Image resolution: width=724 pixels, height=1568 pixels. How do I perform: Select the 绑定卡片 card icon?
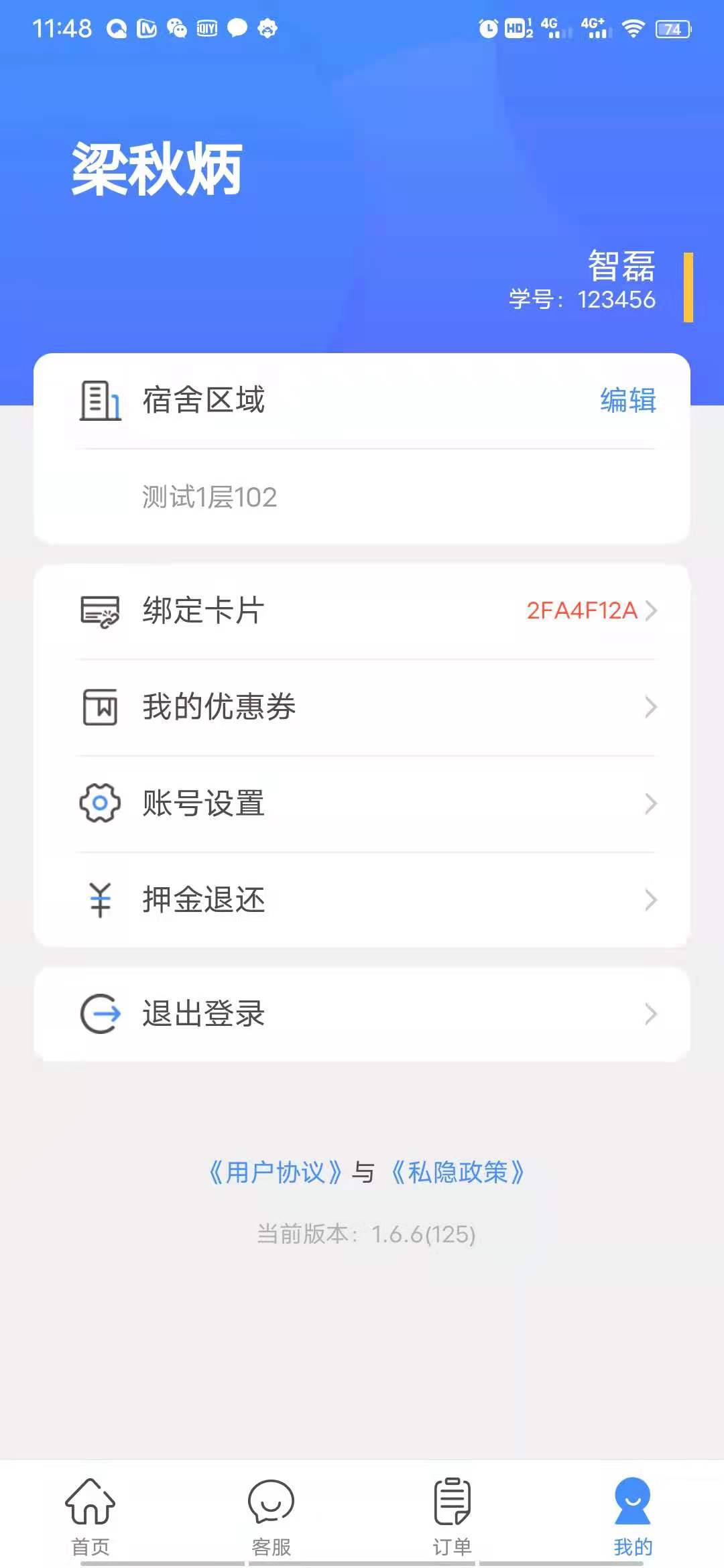(99, 610)
